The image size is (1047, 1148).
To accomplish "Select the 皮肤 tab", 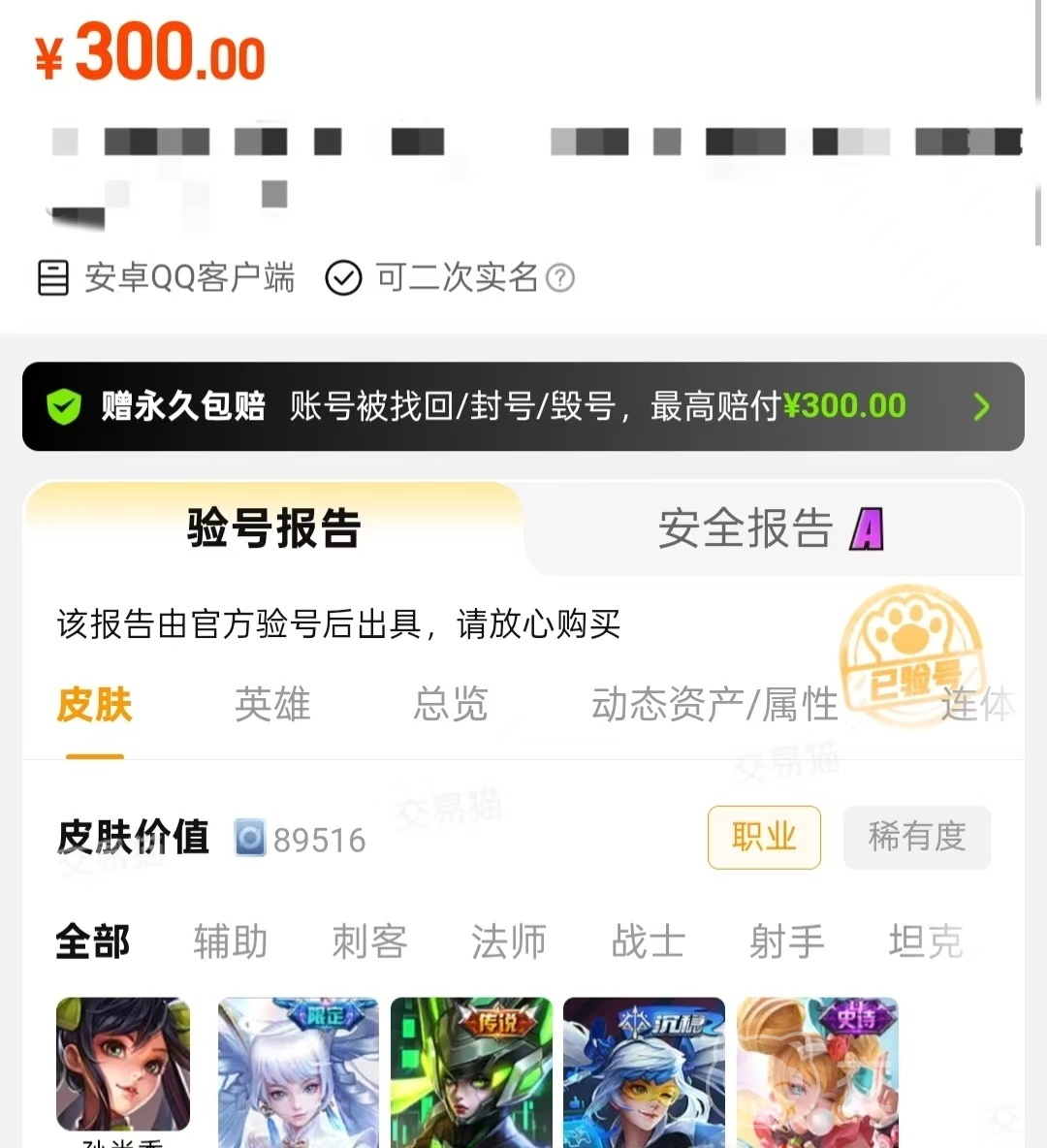I will [x=94, y=704].
